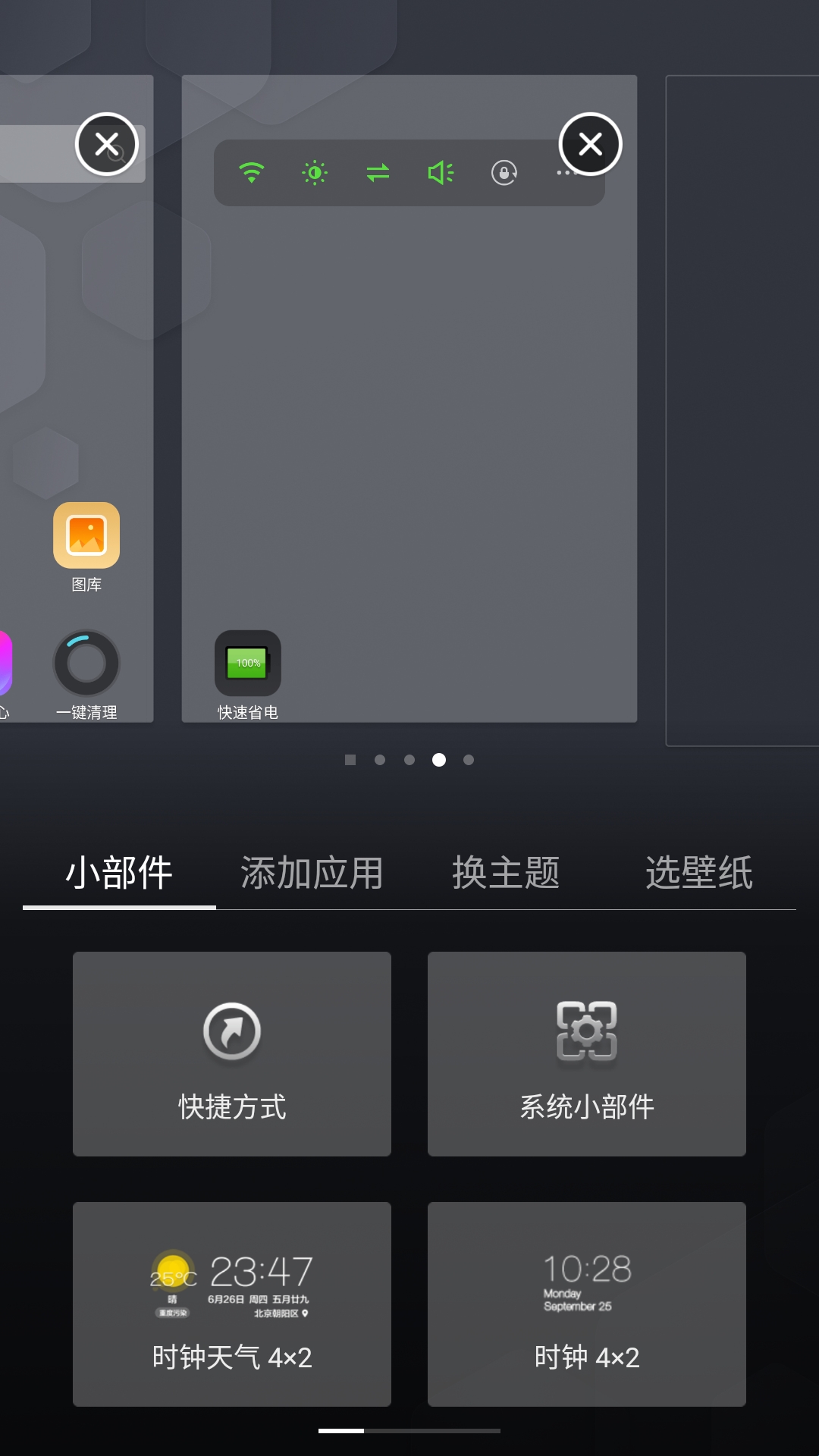Remove the search bar widget

pos(107,144)
